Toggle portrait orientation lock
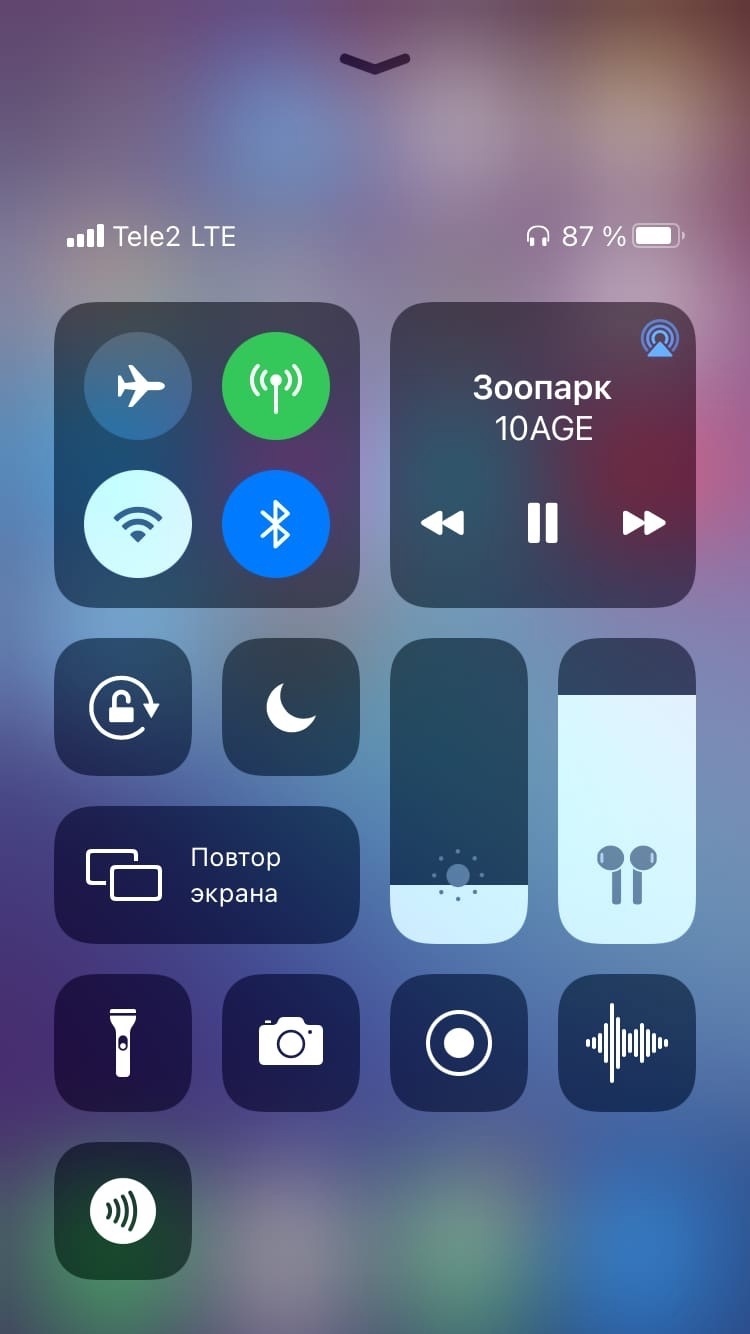750x1334 pixels. 123,706
